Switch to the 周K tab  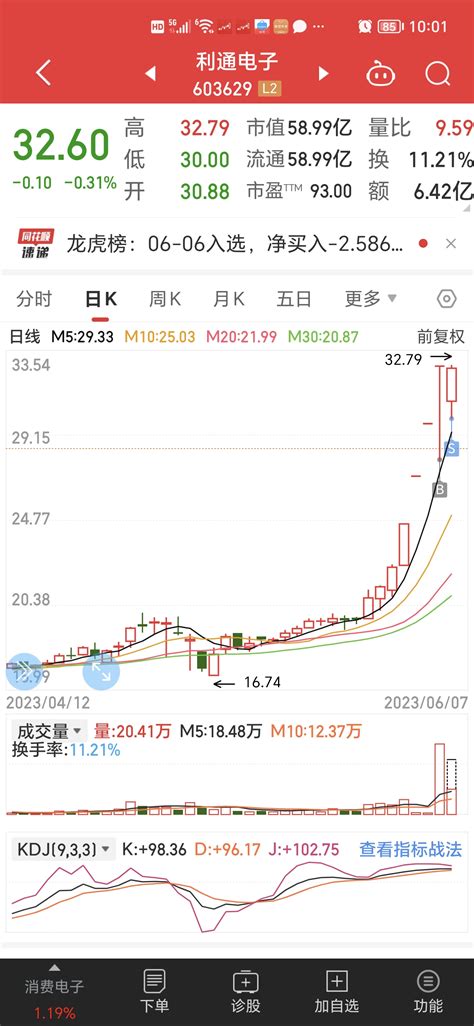point(164,299)
